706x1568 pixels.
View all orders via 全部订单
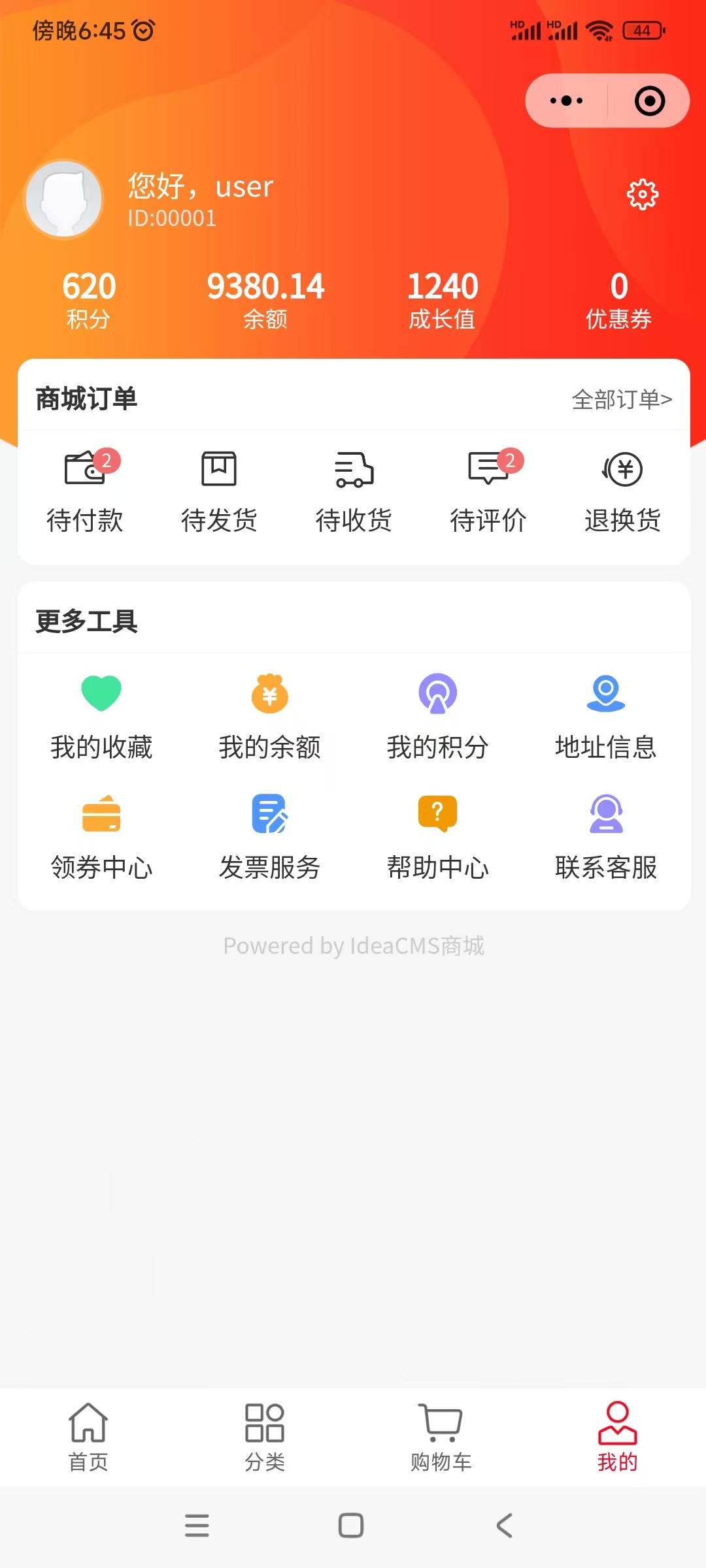[622, 399]
